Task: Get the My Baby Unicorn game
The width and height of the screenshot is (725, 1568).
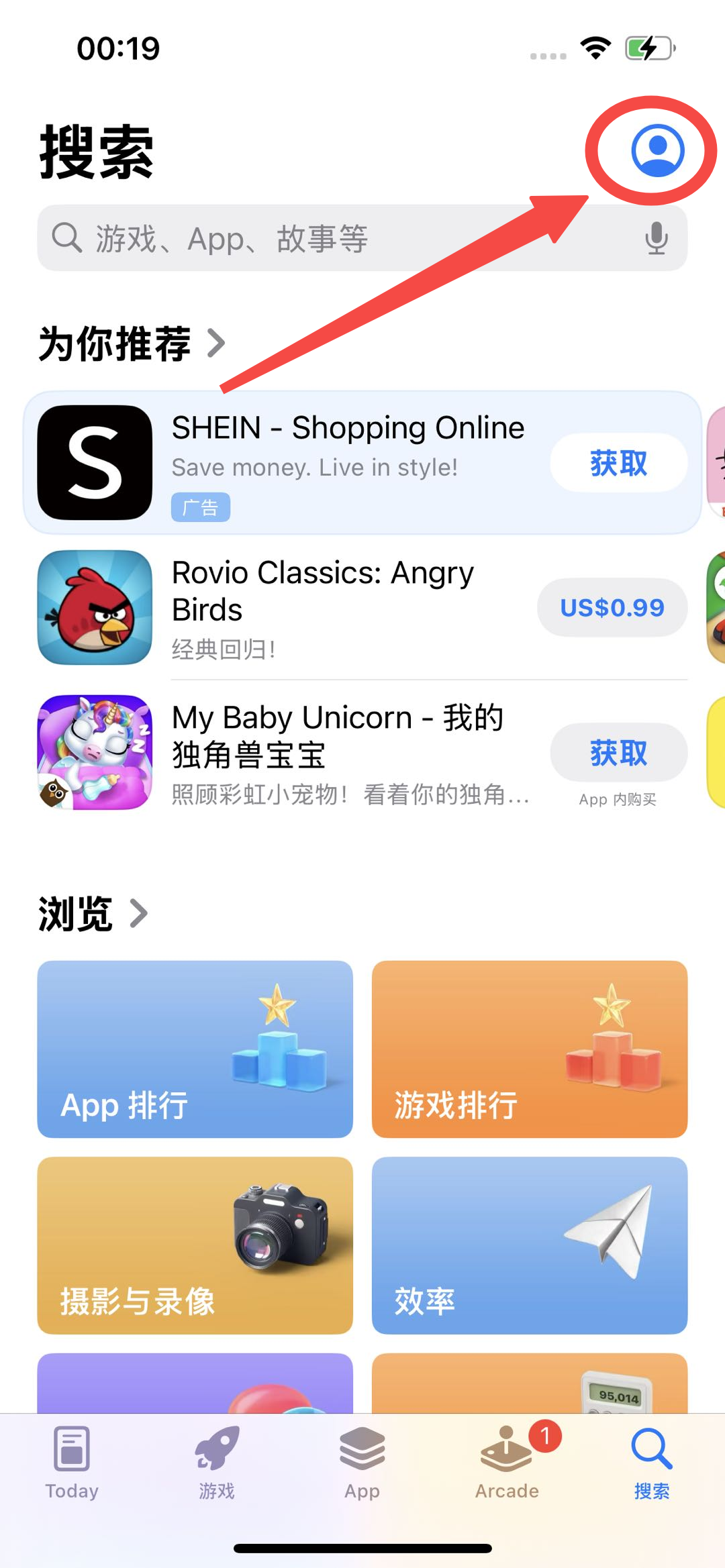Action: (618, 753)
